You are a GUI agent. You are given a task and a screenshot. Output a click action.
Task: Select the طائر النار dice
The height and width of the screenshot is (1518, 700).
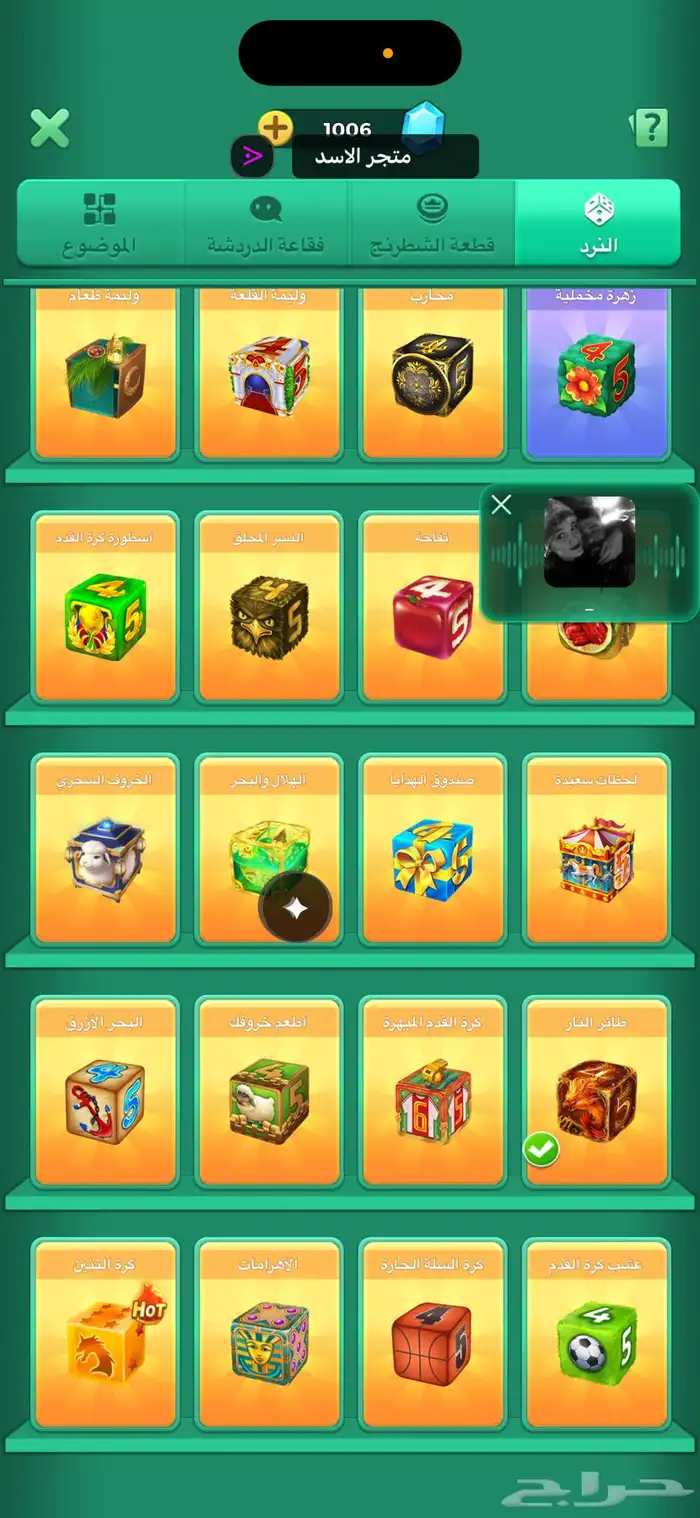[597, 1091]
